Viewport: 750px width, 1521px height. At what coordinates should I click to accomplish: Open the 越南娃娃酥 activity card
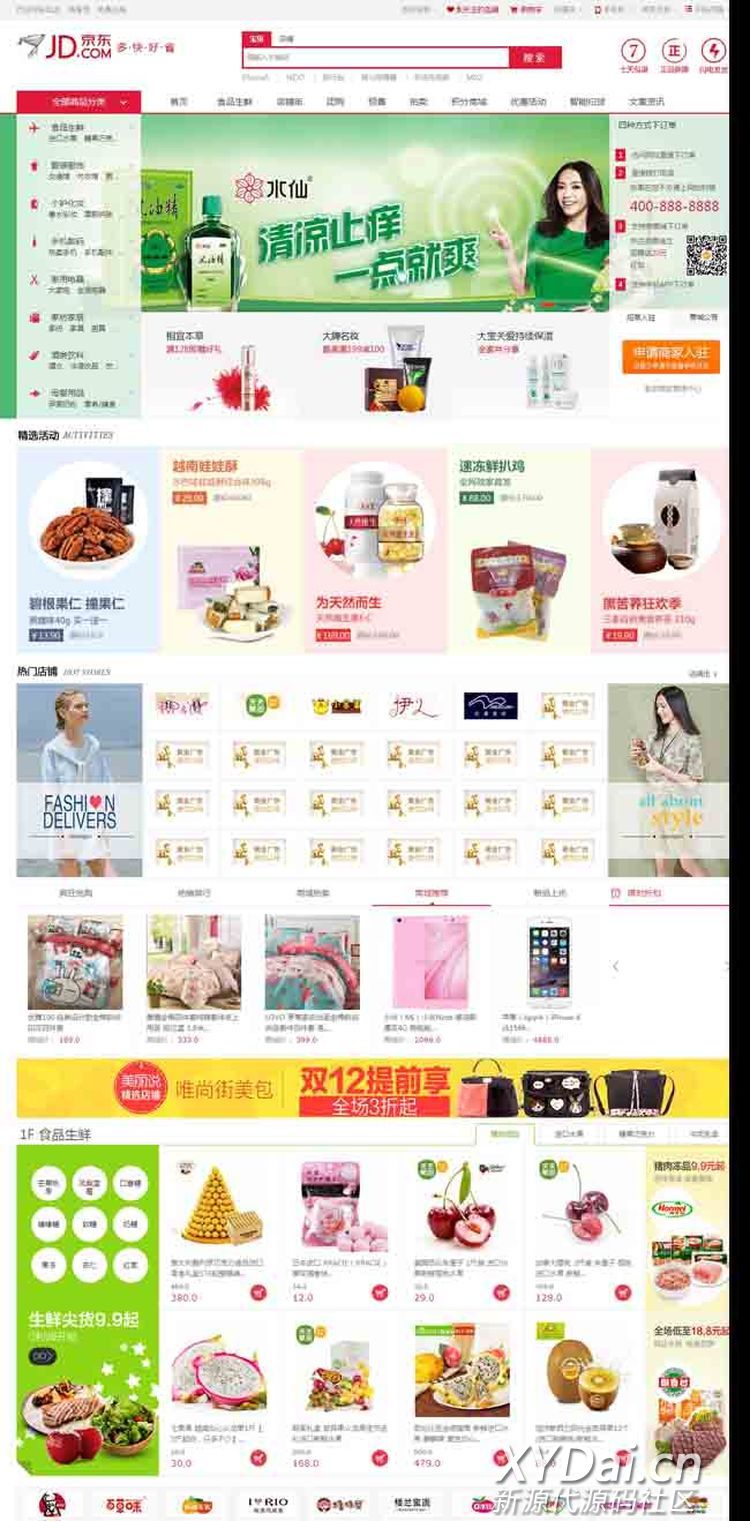pos(231,548)
